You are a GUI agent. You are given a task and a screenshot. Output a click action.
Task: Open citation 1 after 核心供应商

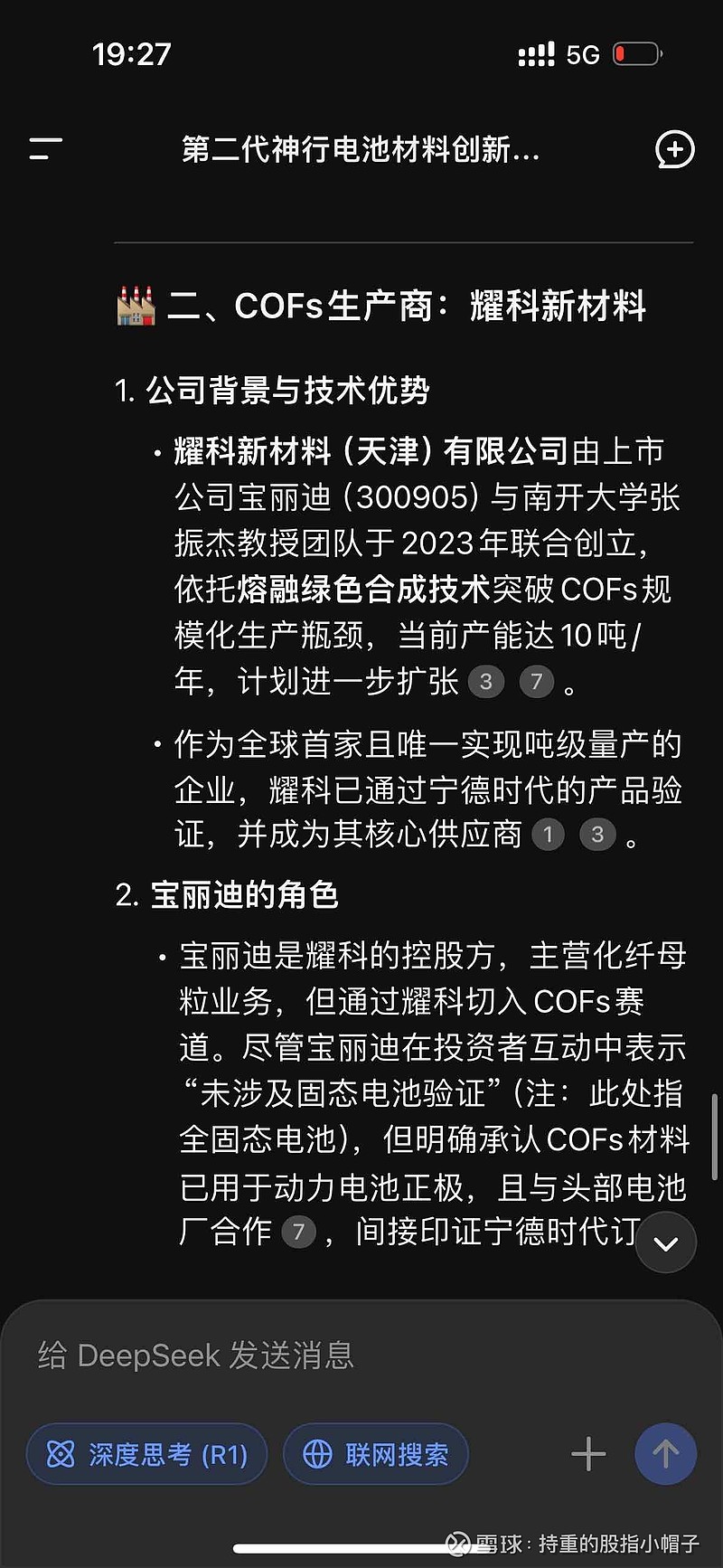tap(548, 835)
